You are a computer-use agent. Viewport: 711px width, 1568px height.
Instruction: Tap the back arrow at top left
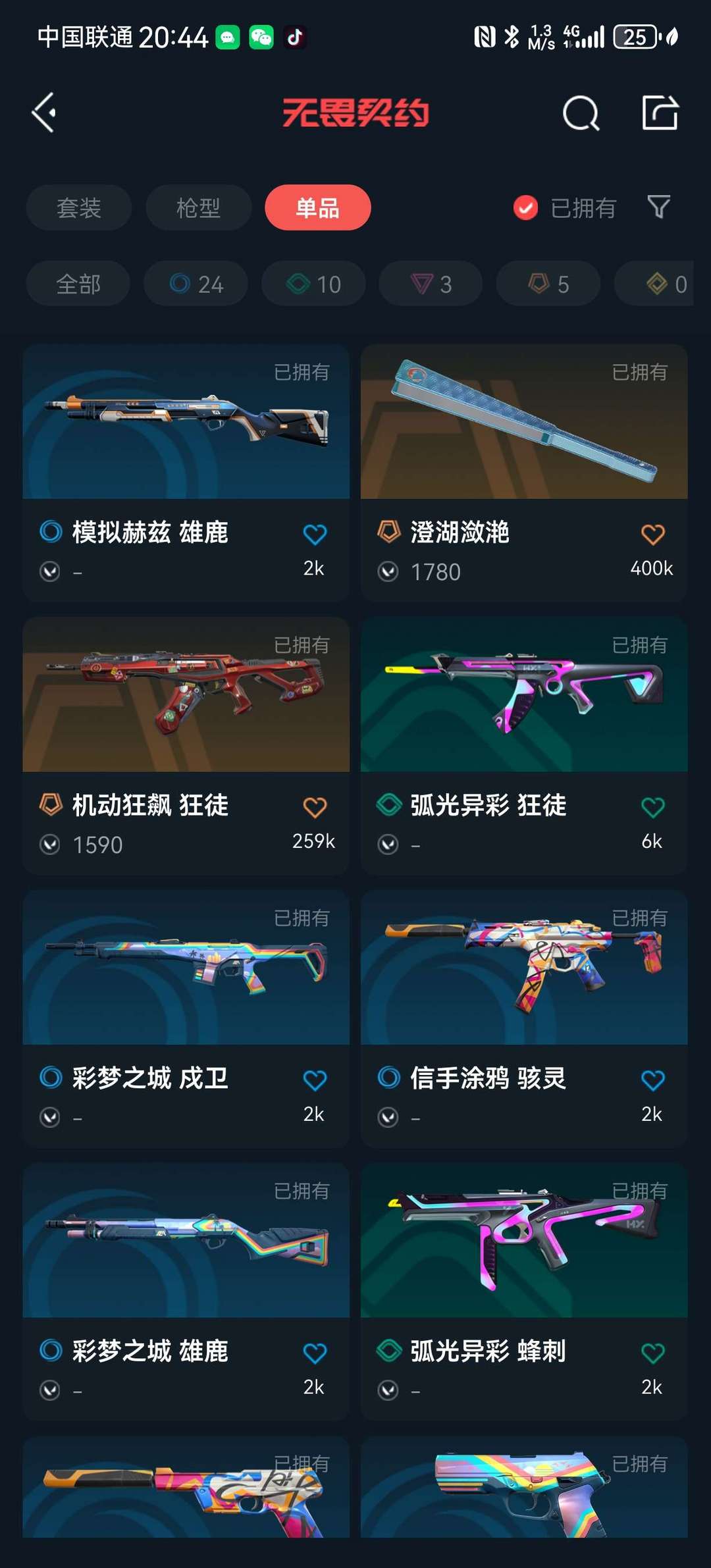pos(43,112)
